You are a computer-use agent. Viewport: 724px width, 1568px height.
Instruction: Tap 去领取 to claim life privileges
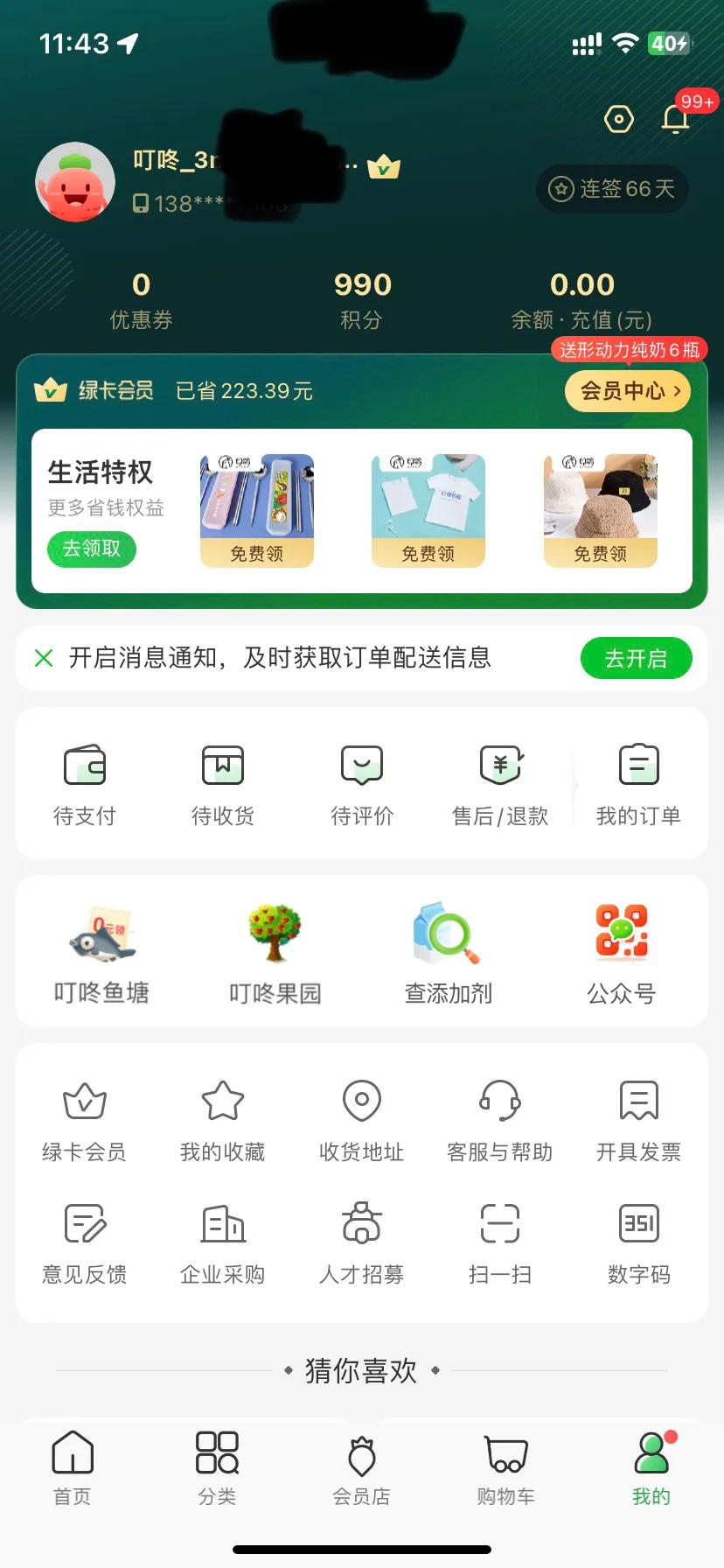click(x=91, y=549)
